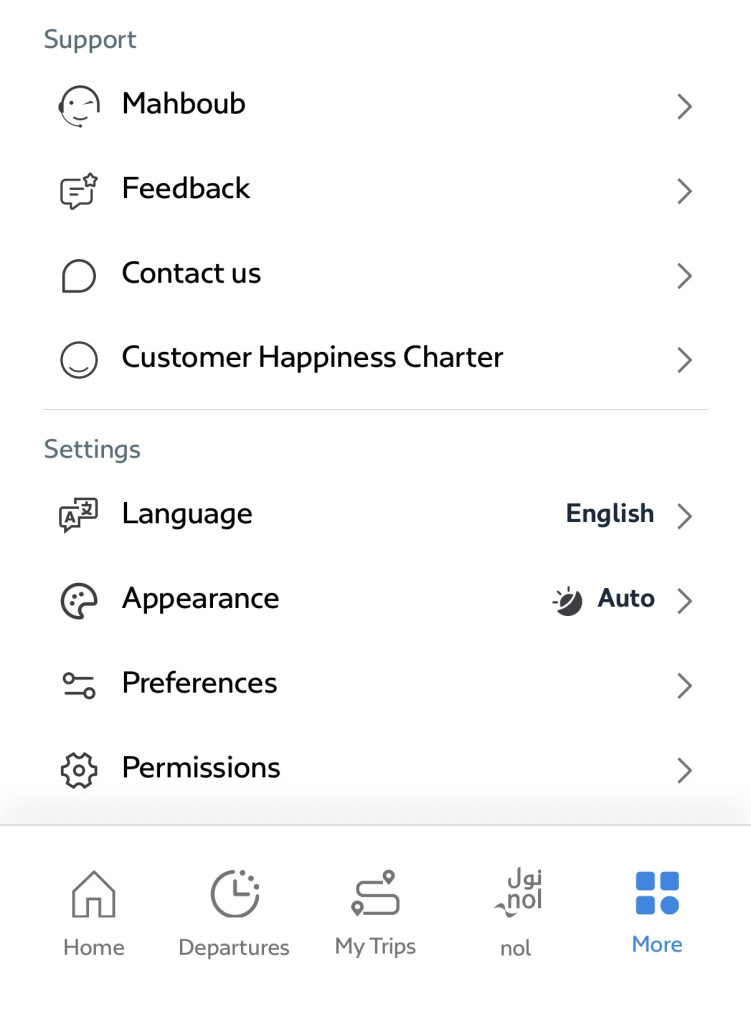The height and width of the screenshot is (1024, 751).
Task: Tap the More tab
Action: pyautogui.click(x=657, y=912)
